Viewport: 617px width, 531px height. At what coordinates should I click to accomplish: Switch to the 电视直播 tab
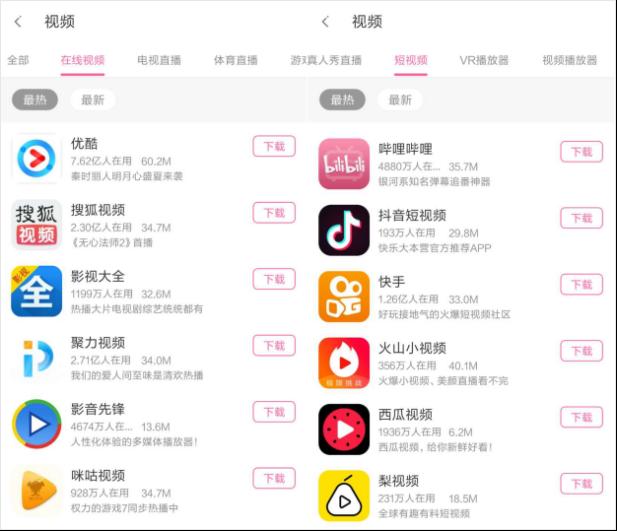[x=159, y=60]
